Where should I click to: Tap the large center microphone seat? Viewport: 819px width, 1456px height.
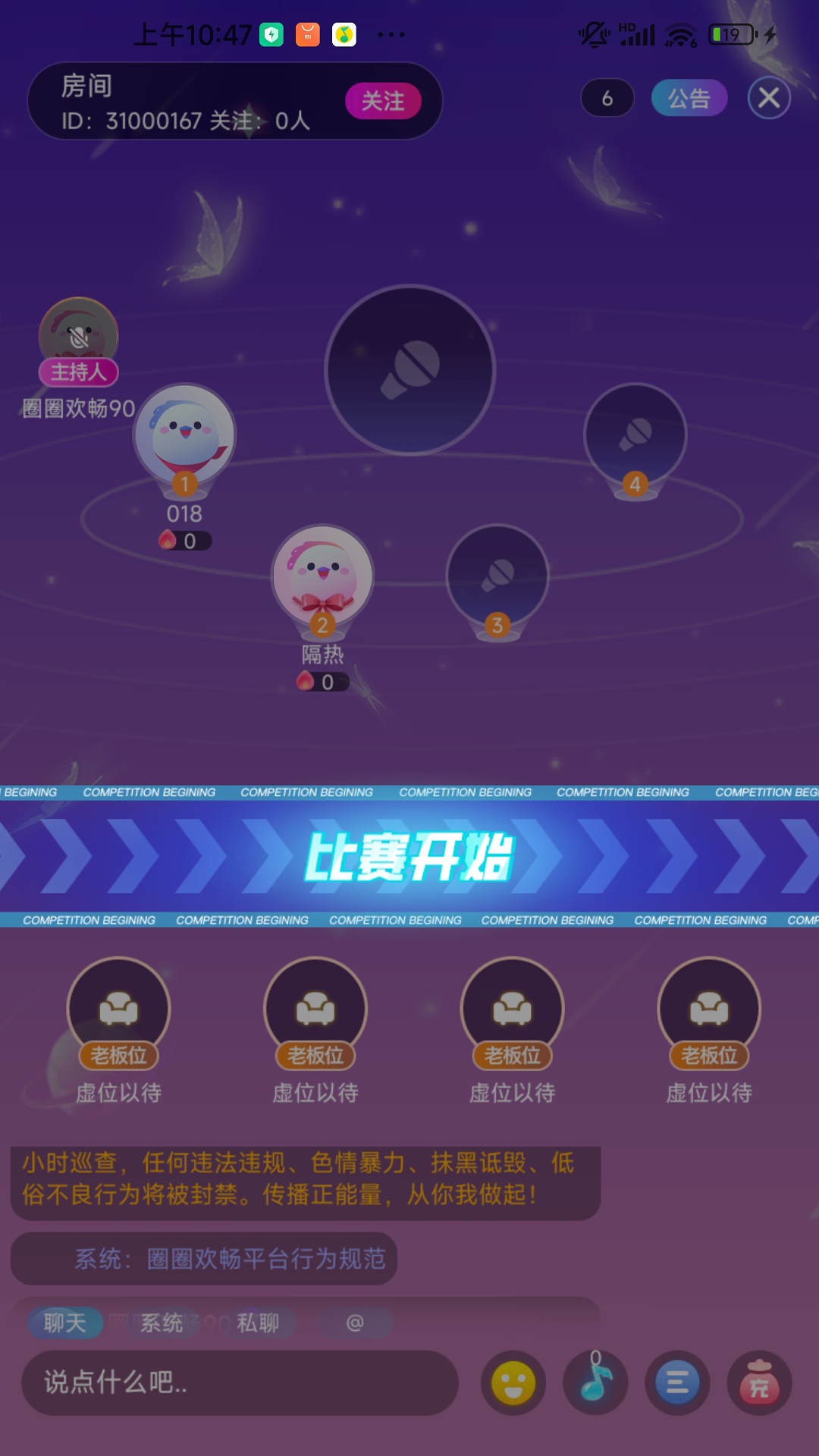pyautogui.click(x=410, y=370)
